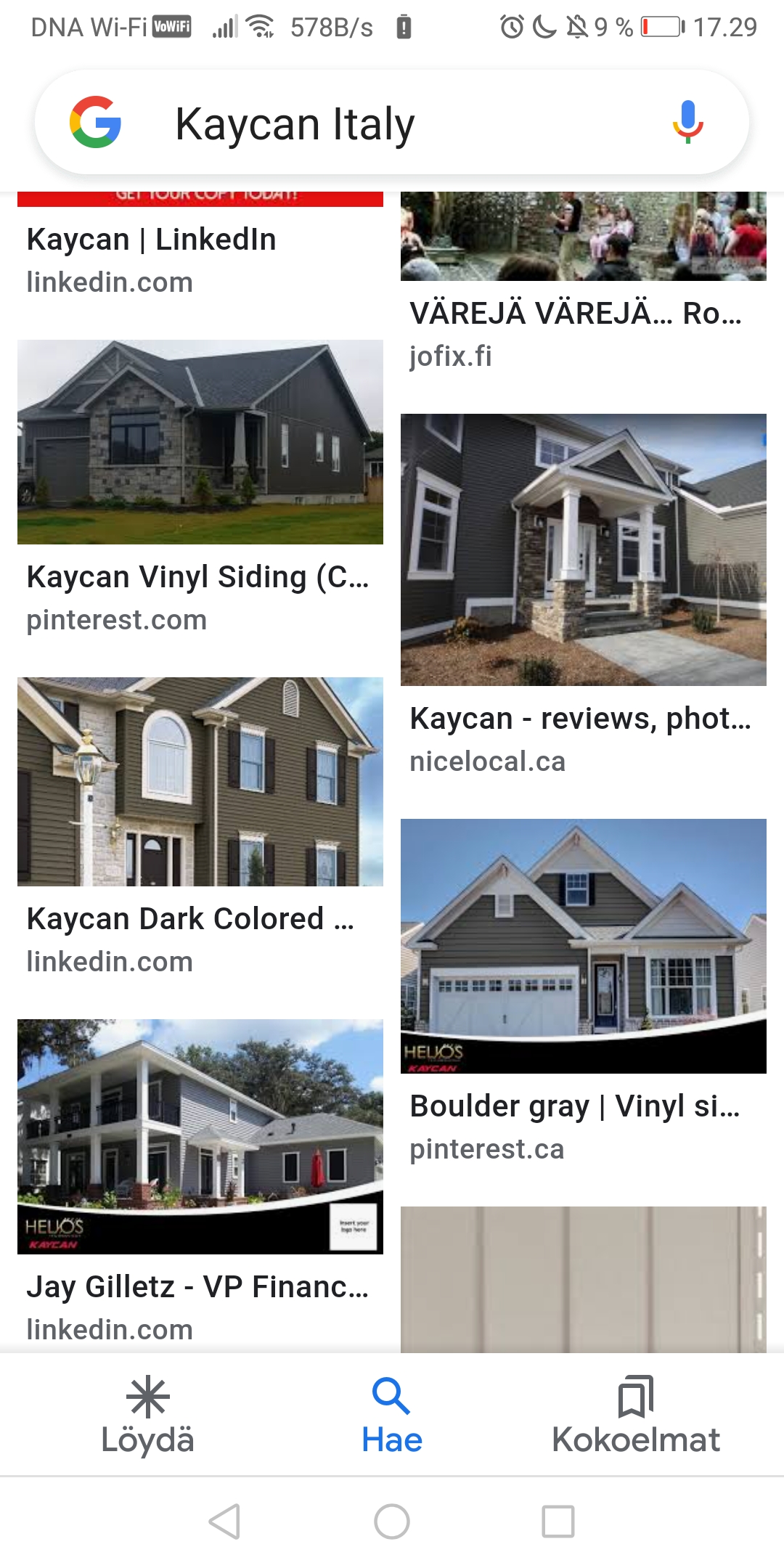Go to the Kokoelmat tab

pos(636,1416)
